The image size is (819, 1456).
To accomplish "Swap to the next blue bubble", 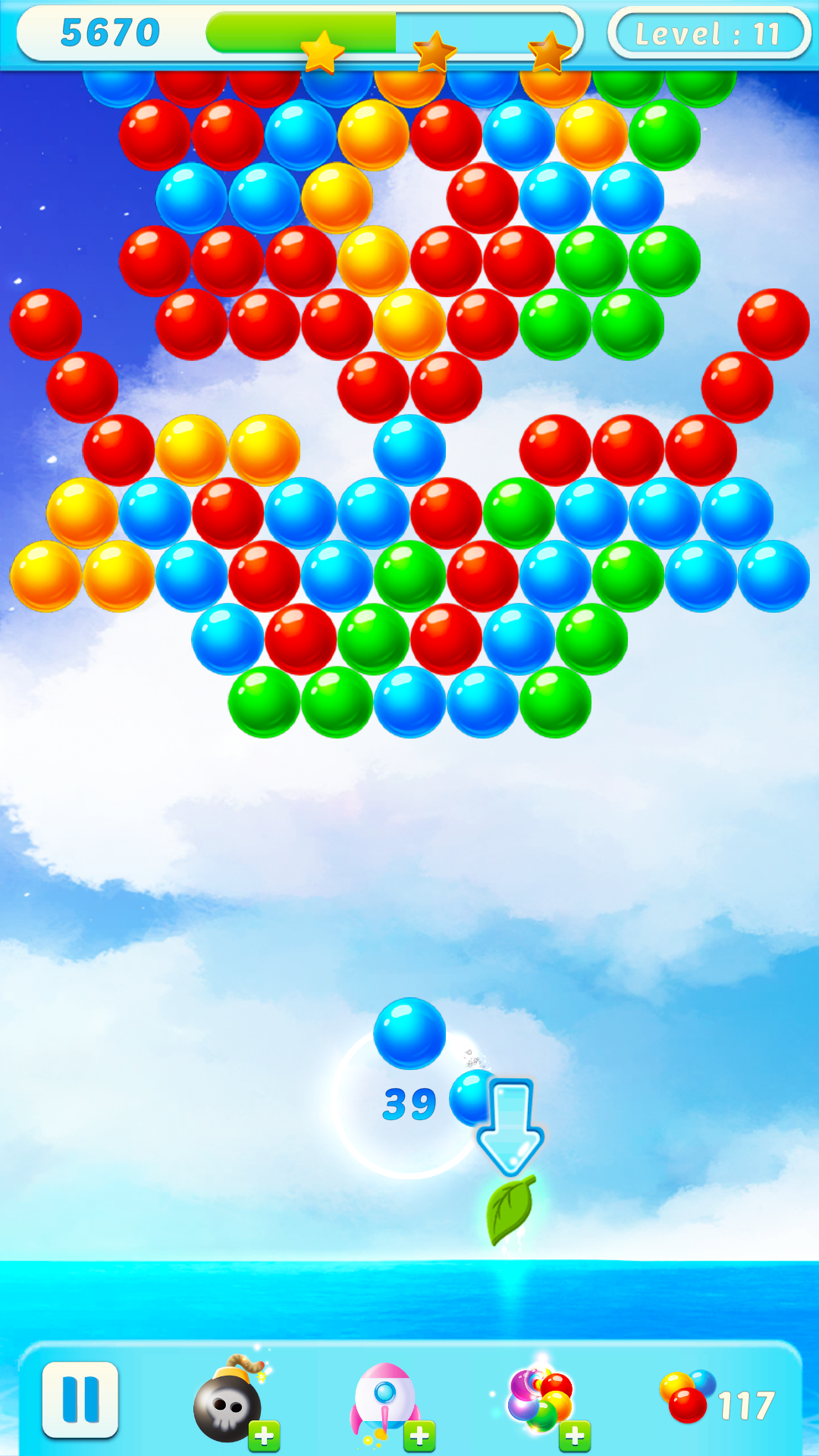I will click(x=472, y=1098).
